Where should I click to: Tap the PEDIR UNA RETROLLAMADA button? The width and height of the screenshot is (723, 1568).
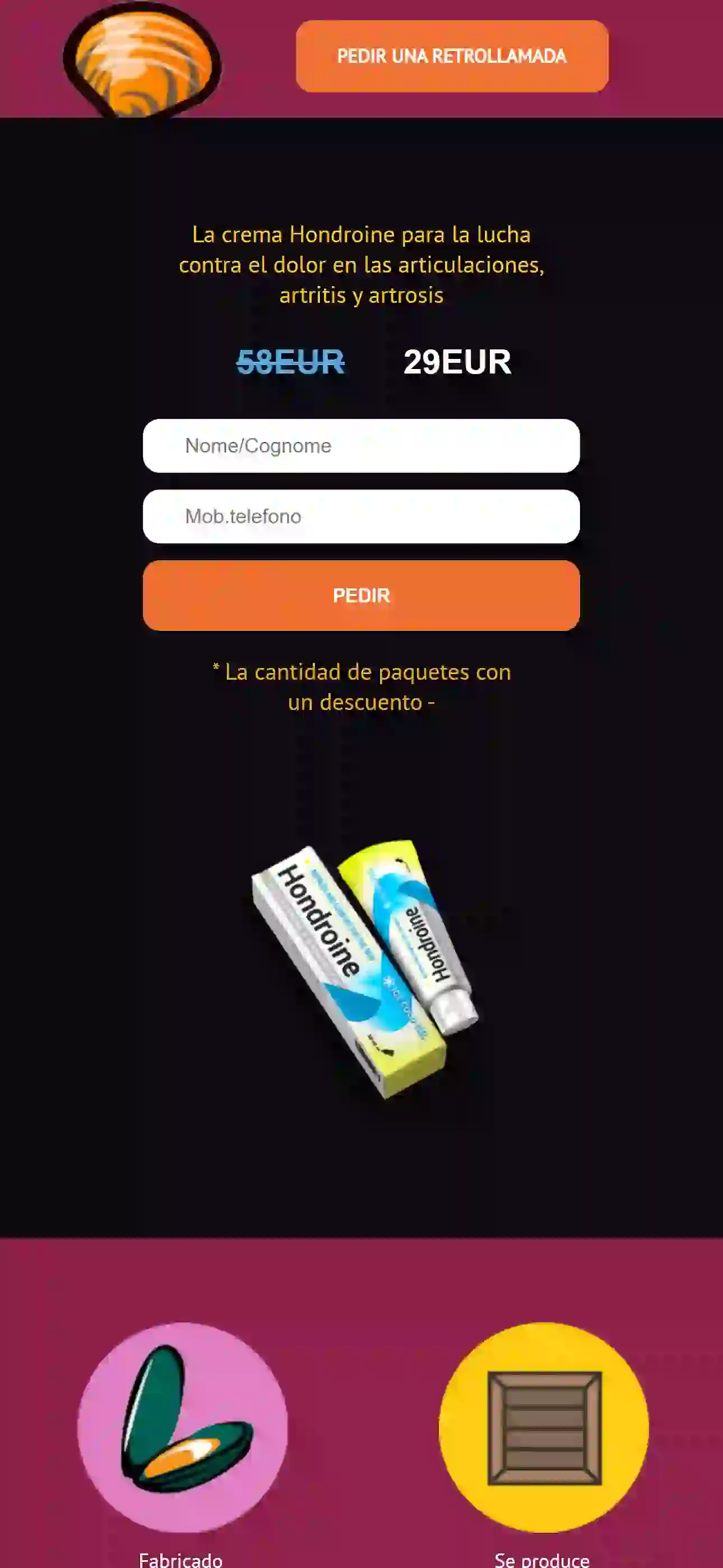click(452, 56)
